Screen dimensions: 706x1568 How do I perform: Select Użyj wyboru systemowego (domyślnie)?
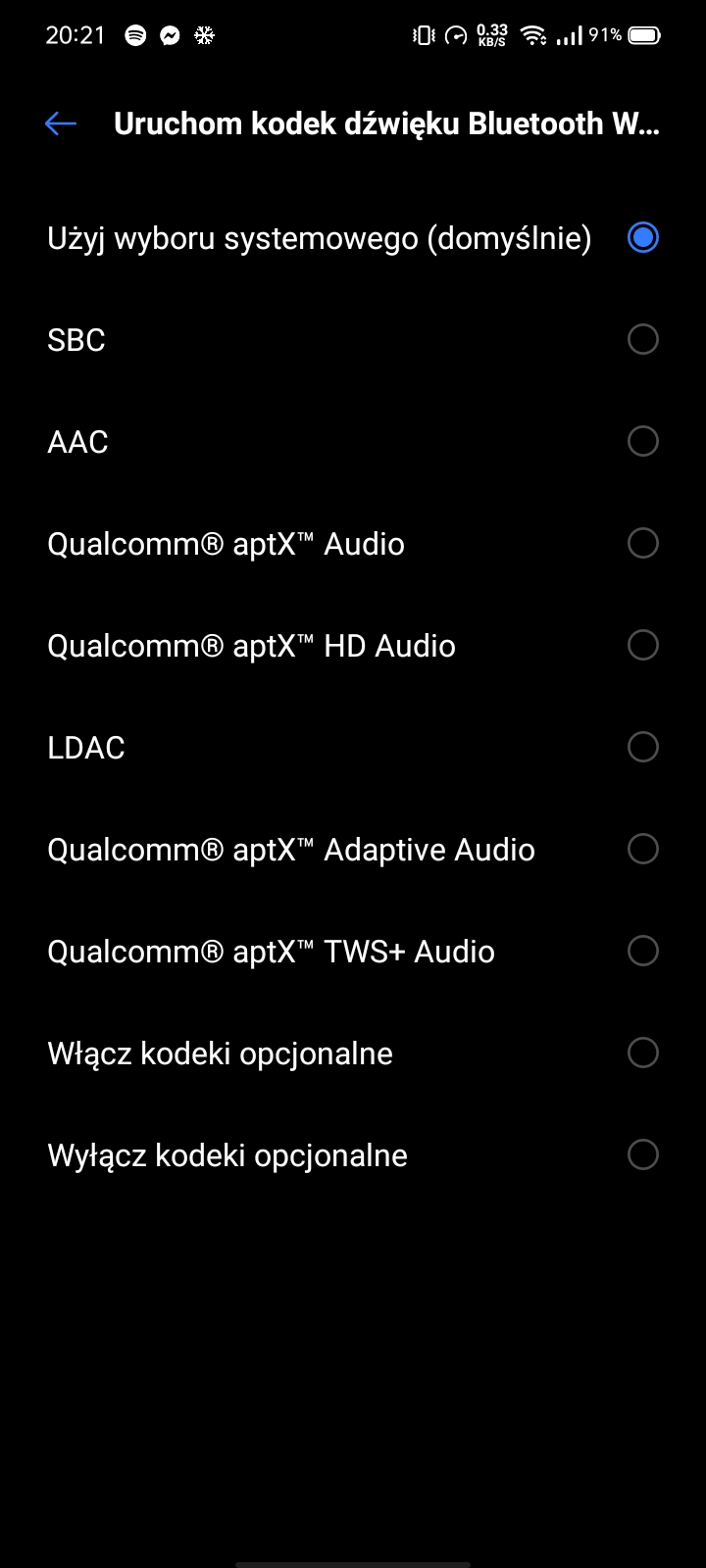[x=353, y=238]
